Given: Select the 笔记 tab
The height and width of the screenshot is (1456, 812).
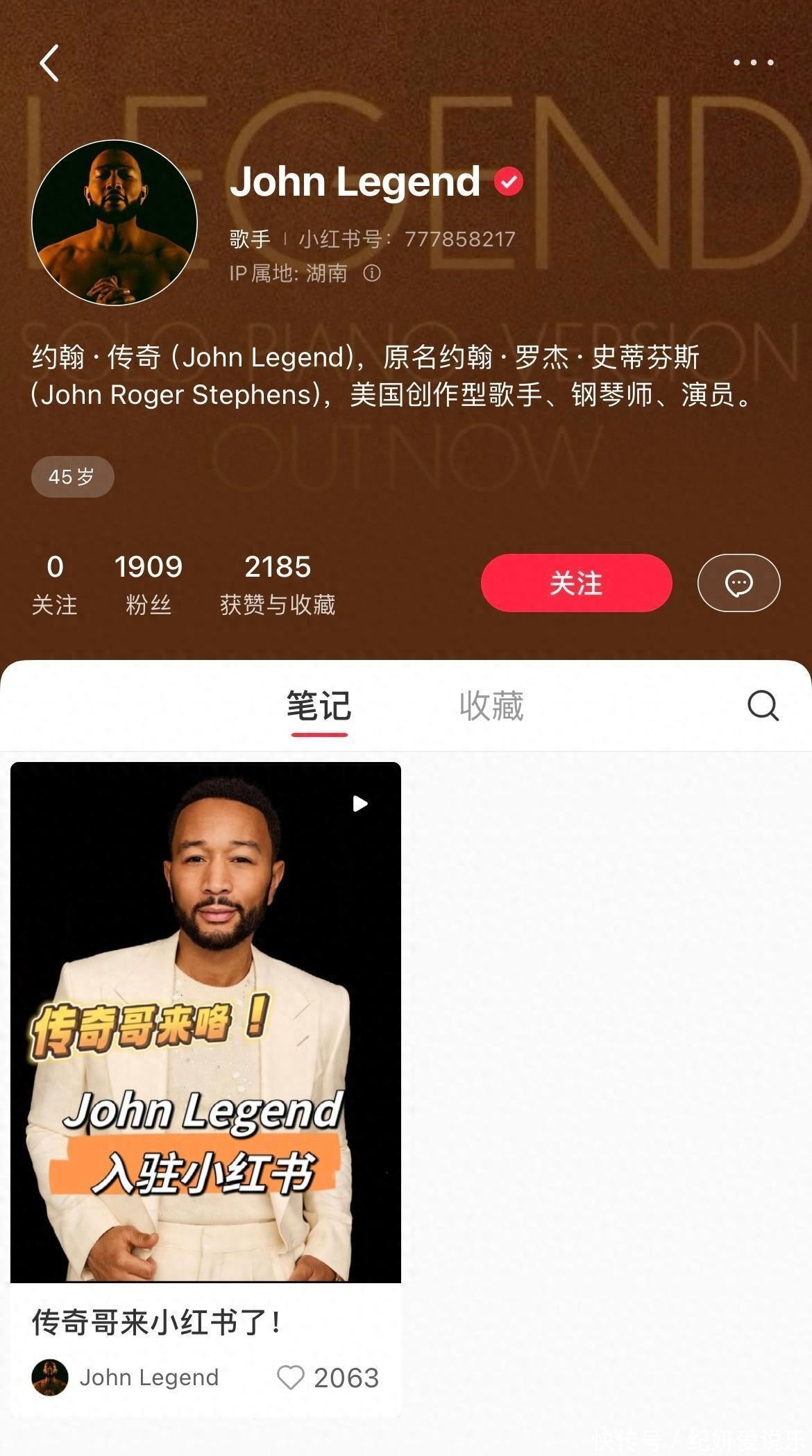Looking at the screenshot, I should pos(319,706).
